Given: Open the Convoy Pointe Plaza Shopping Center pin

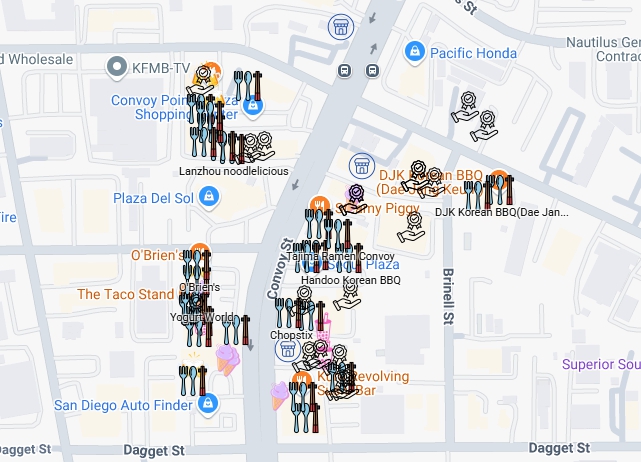Looking at the screenshot, I should click(254, 104).
